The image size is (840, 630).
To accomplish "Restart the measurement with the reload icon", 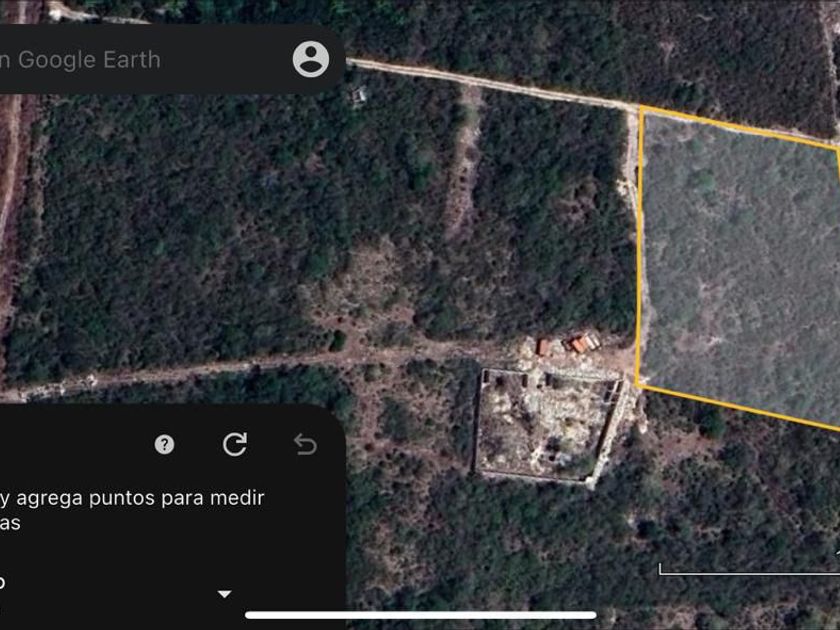I will pyautogui.click(x=235, y=444).
